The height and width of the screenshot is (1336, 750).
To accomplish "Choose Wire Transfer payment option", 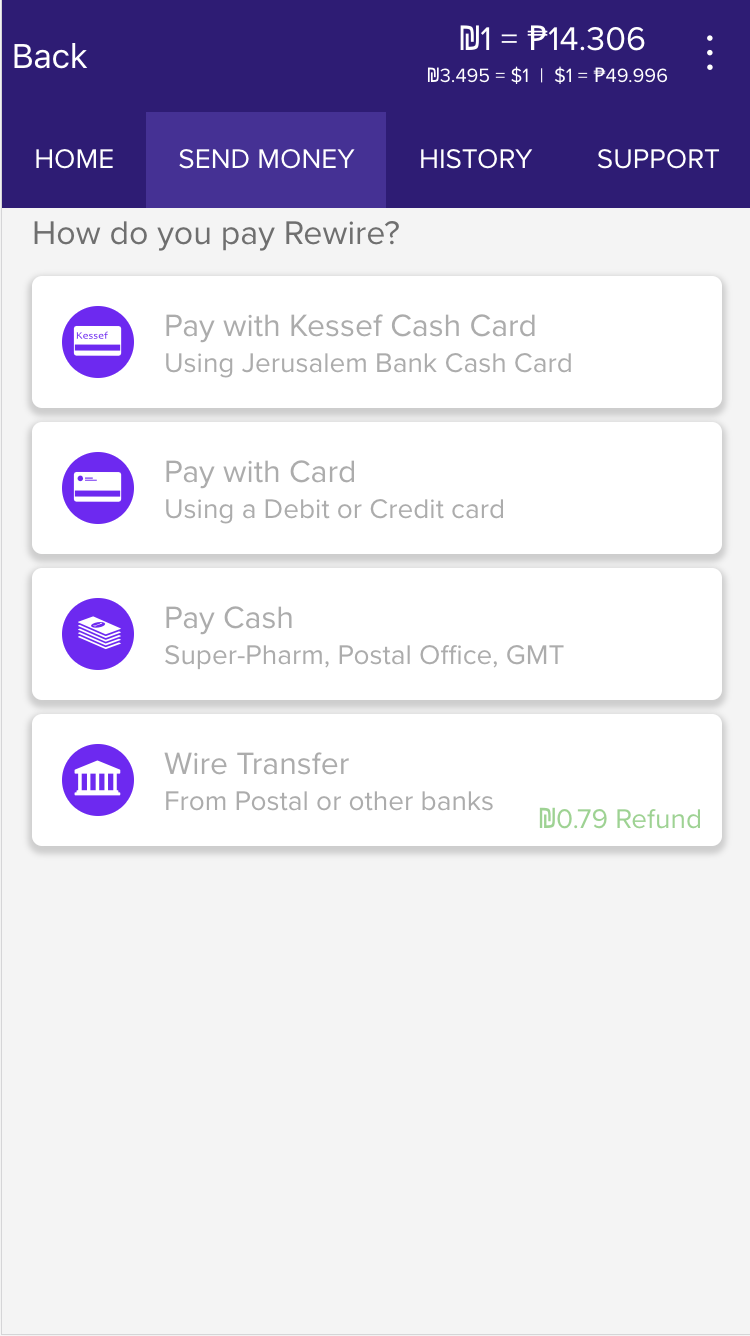I will click(x=377, y=780).
